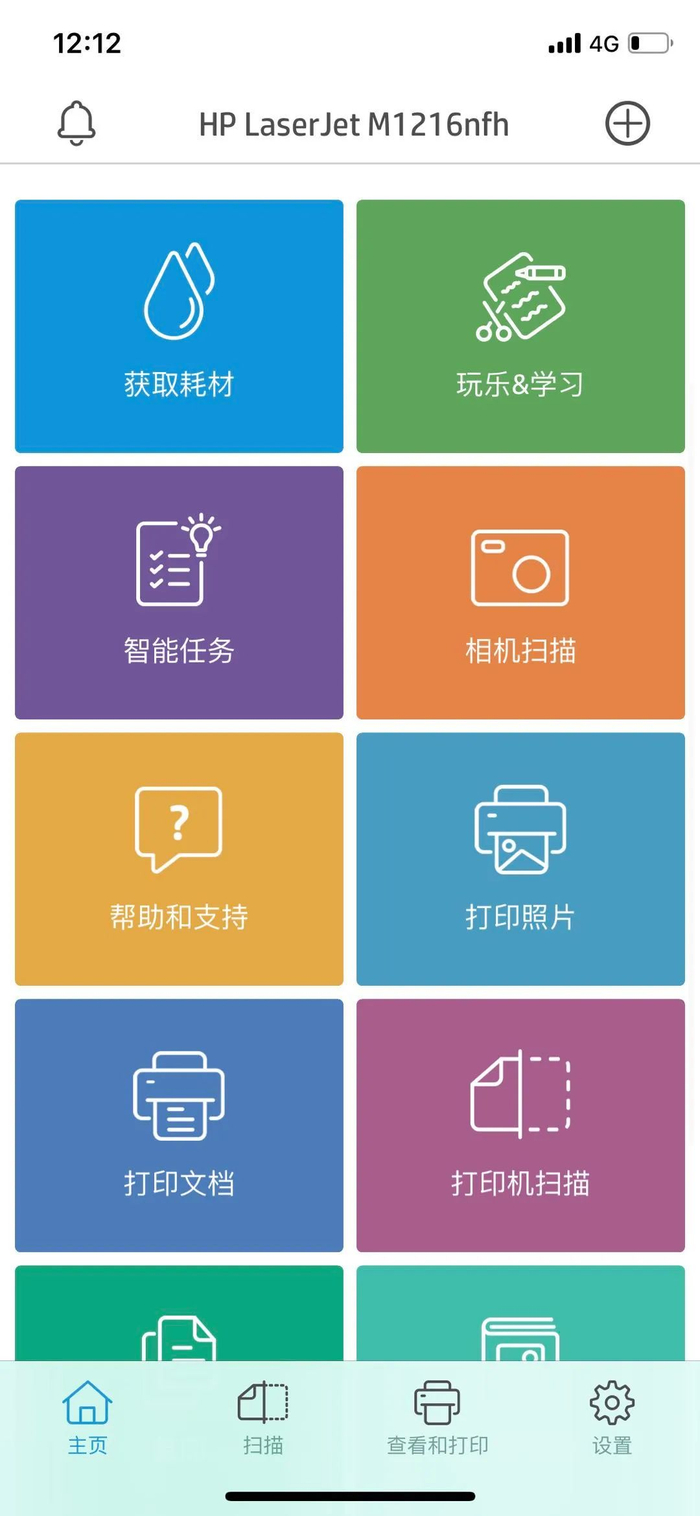Switch to the 主页 tab
Viewport: 700px width, 1516px height.
87,1417
